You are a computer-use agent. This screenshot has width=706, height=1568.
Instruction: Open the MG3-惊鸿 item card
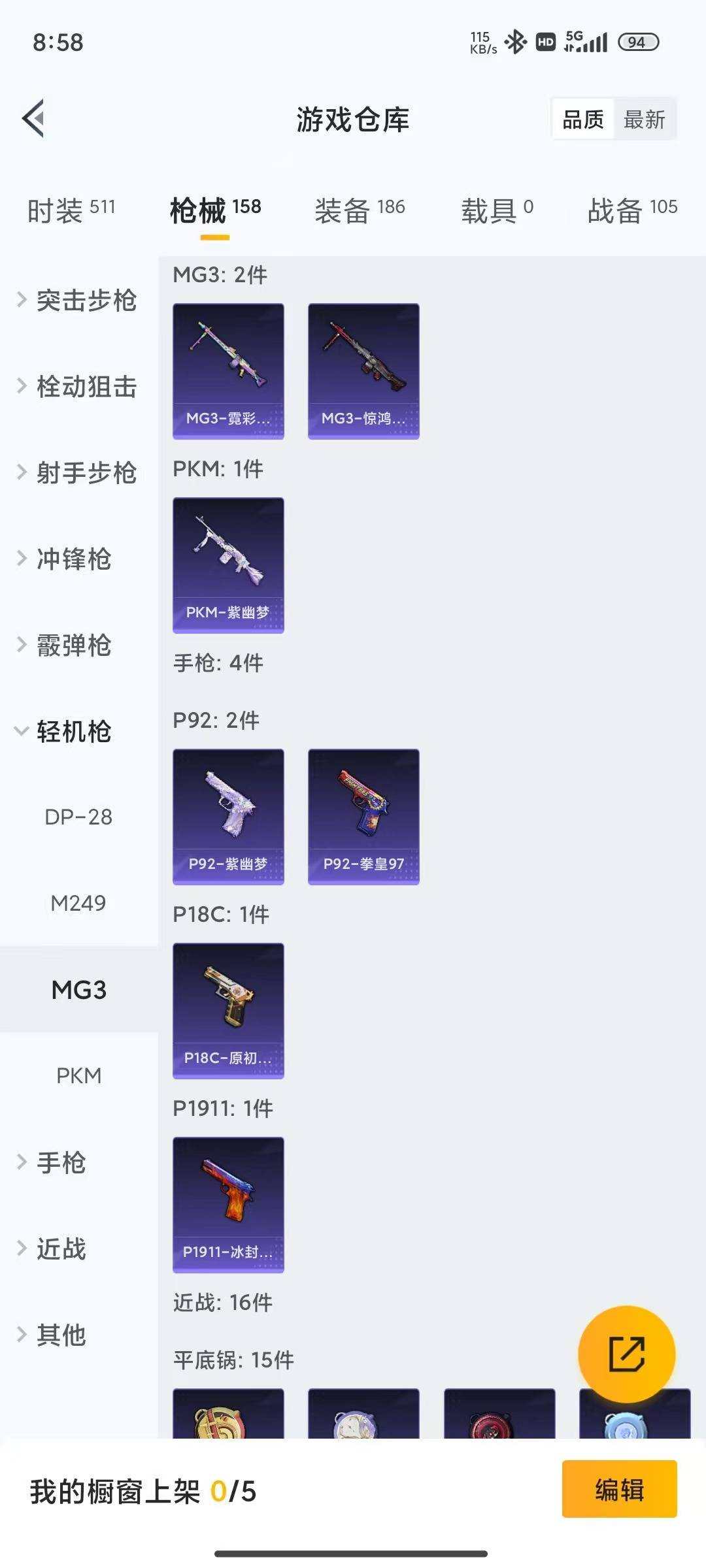[x=363, y=369]
